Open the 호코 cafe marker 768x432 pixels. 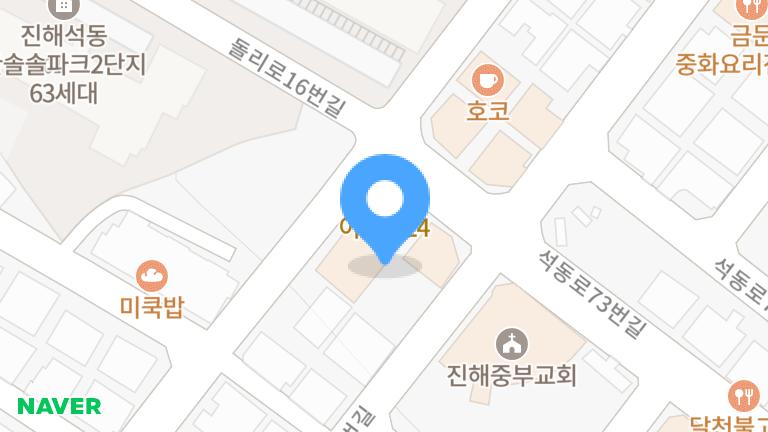click(487, 80)
